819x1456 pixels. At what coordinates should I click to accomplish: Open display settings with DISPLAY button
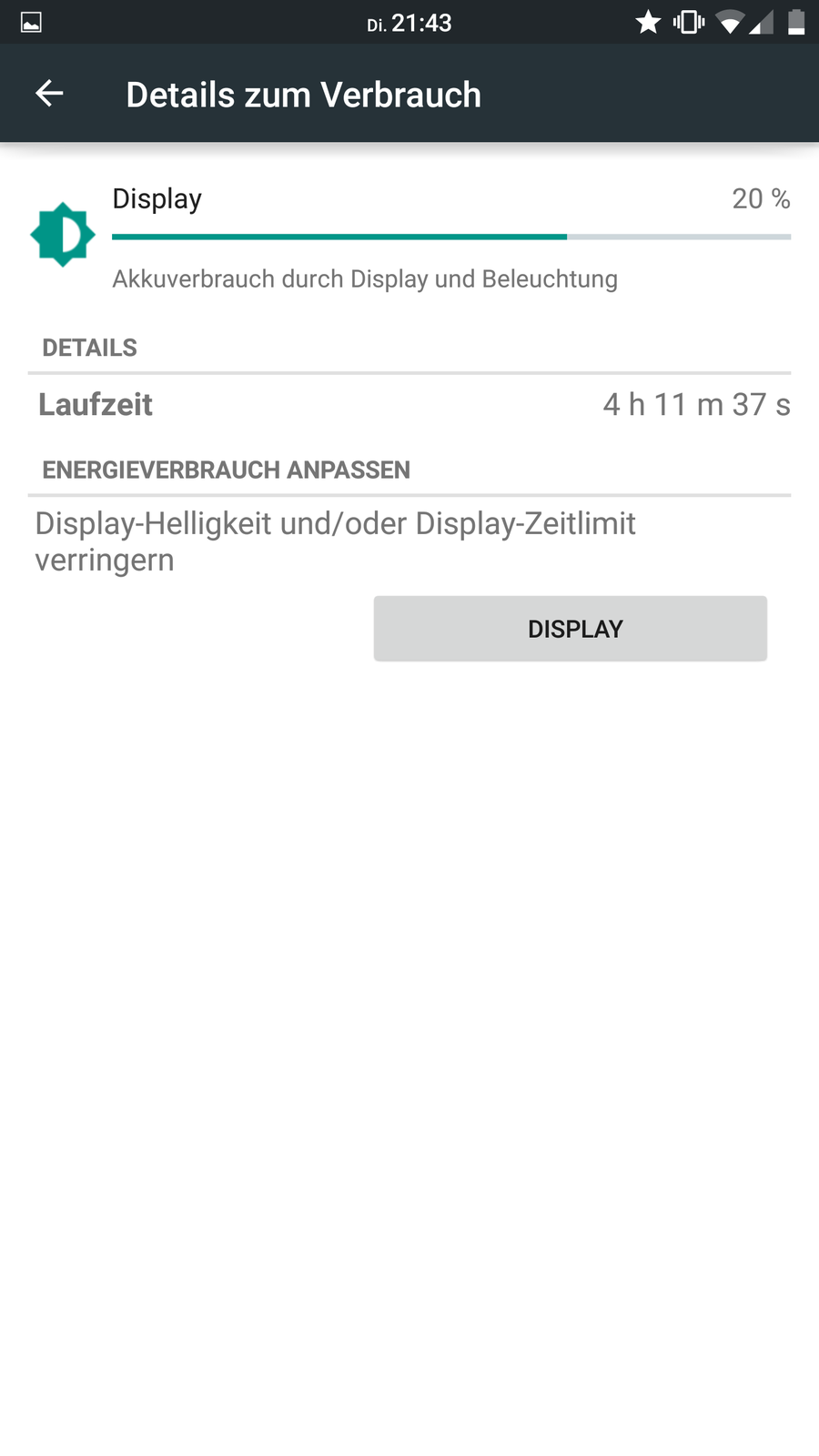click(571, 629)
